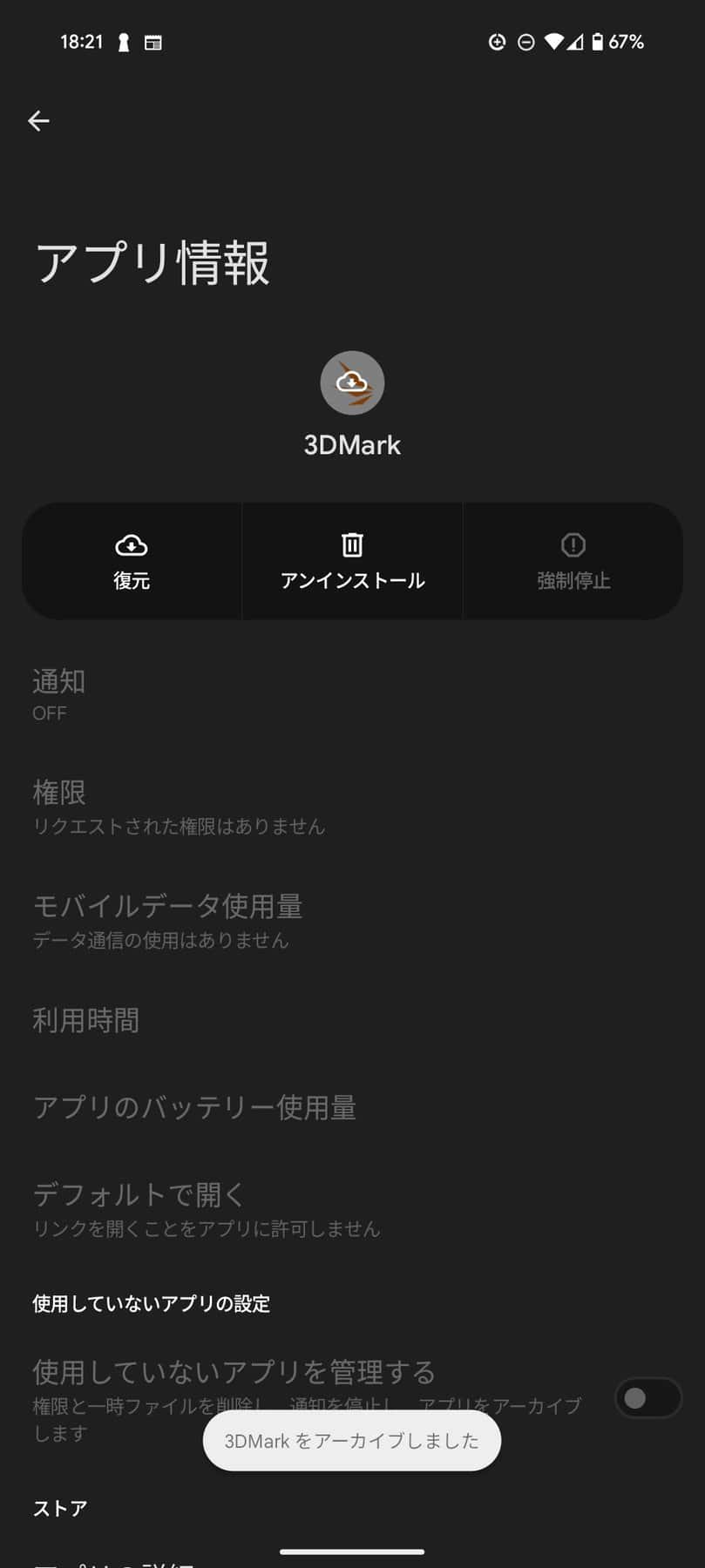Tap the exclamation icon above 強制停止
Image resolution: width=705 pixels, height=1568 pixels.
click(573, 544)
